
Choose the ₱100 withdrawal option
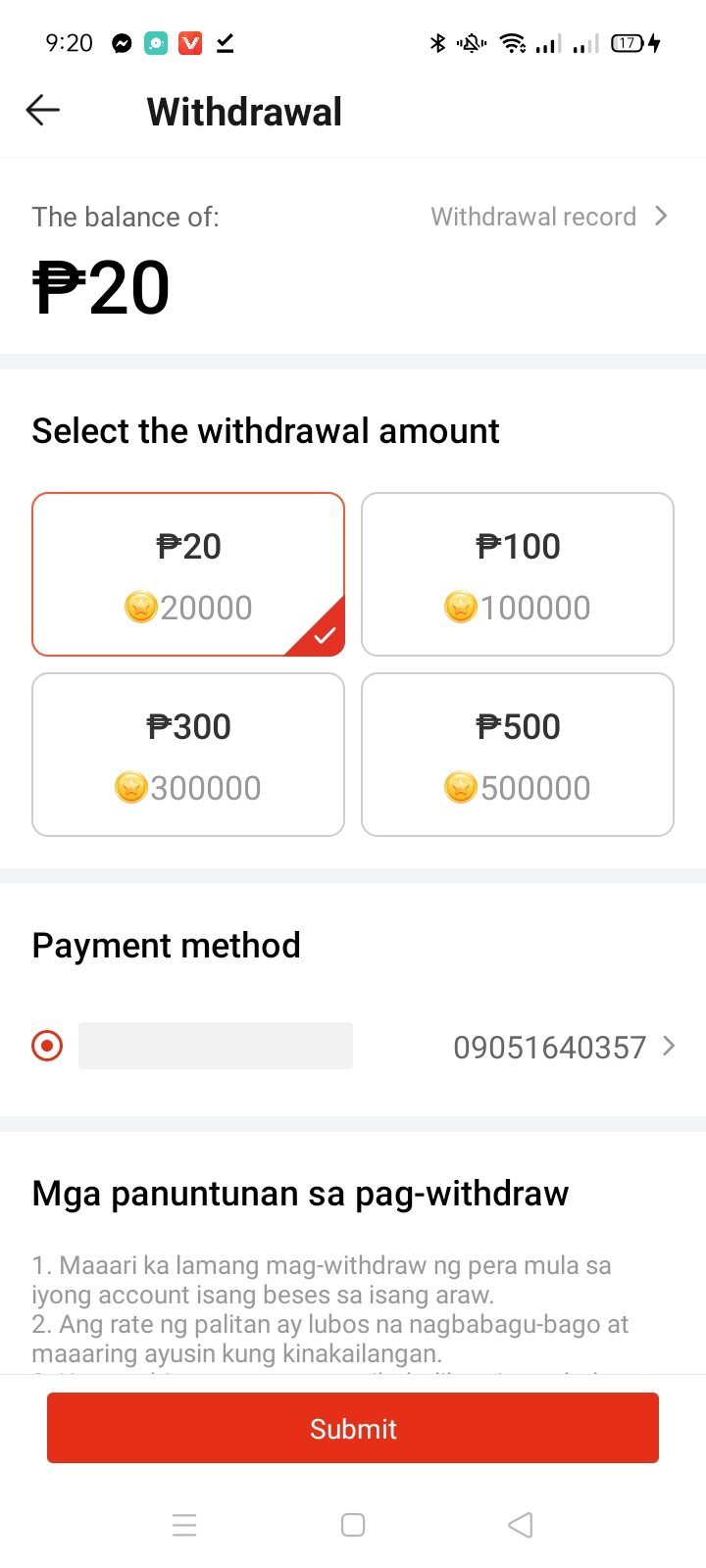tap(518, 574)
